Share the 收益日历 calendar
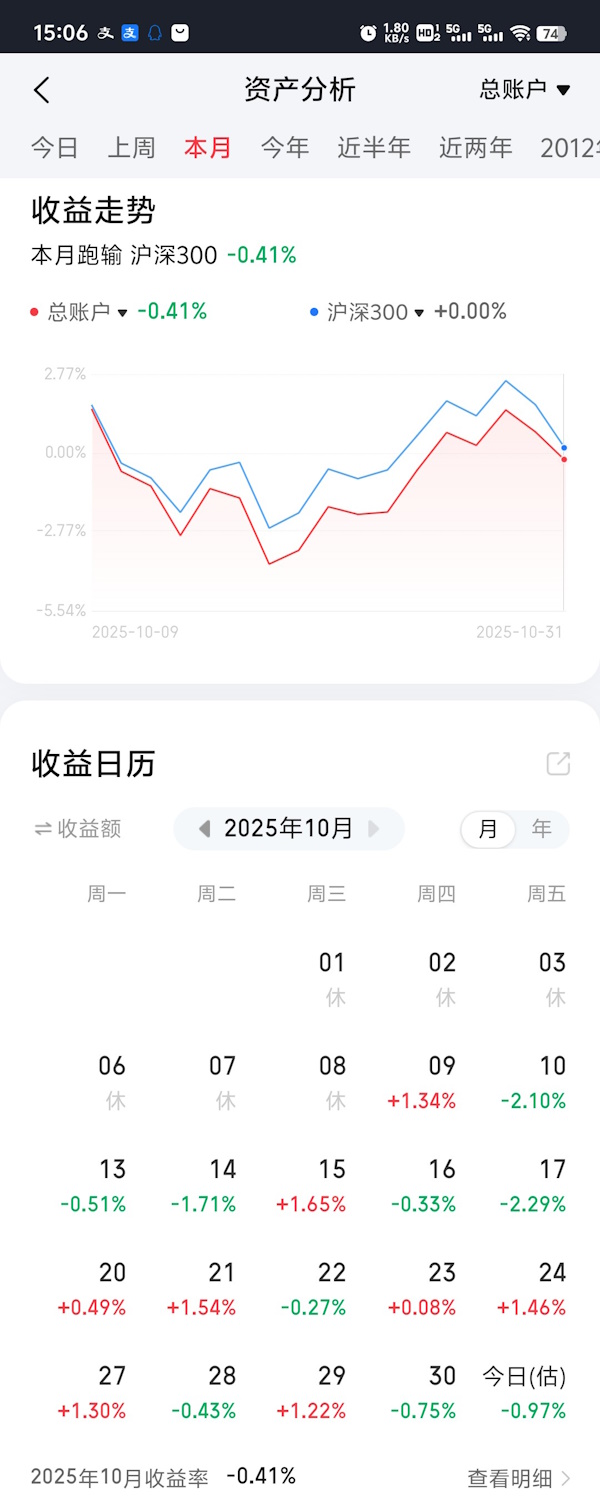Viewport: 600px width, 1507px height. coord(558,764)
